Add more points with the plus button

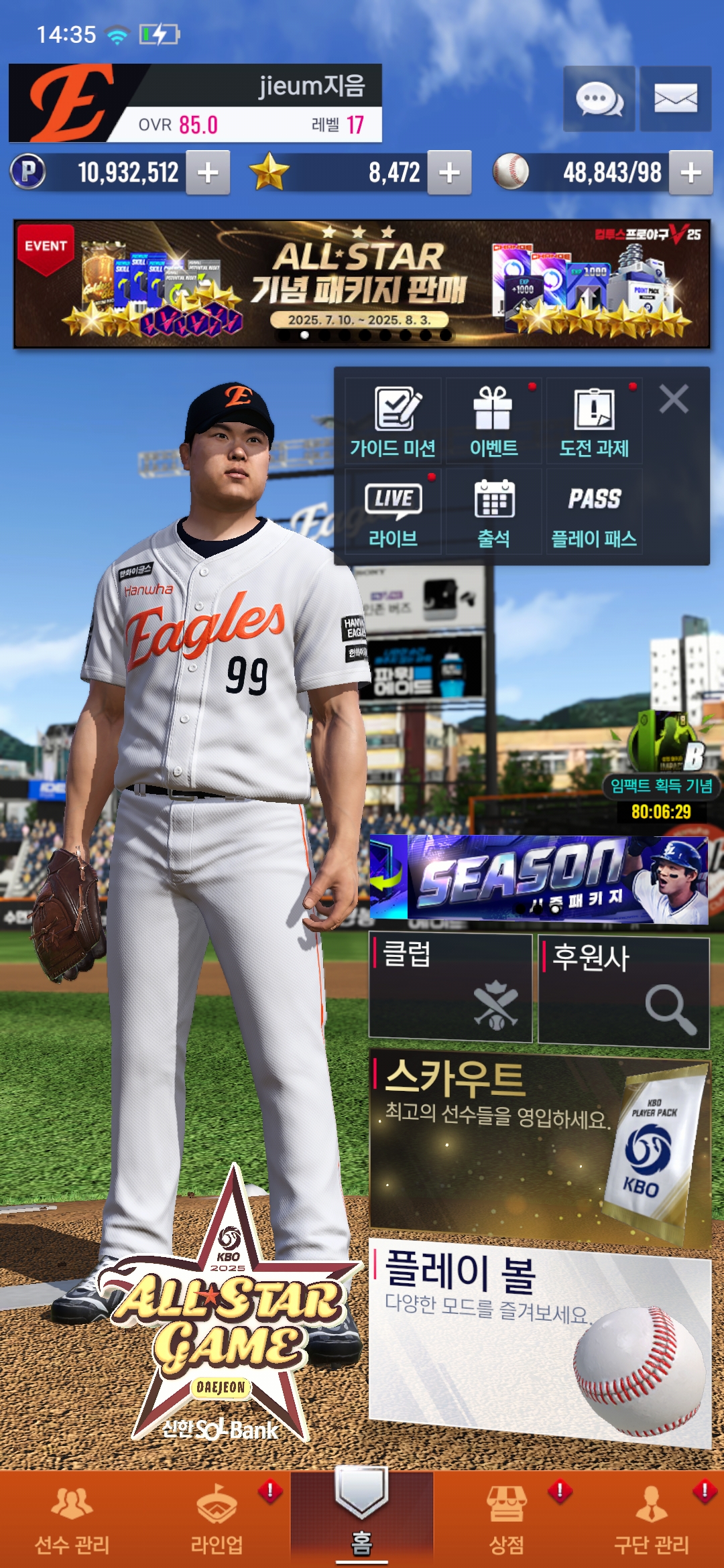point(208,173)
